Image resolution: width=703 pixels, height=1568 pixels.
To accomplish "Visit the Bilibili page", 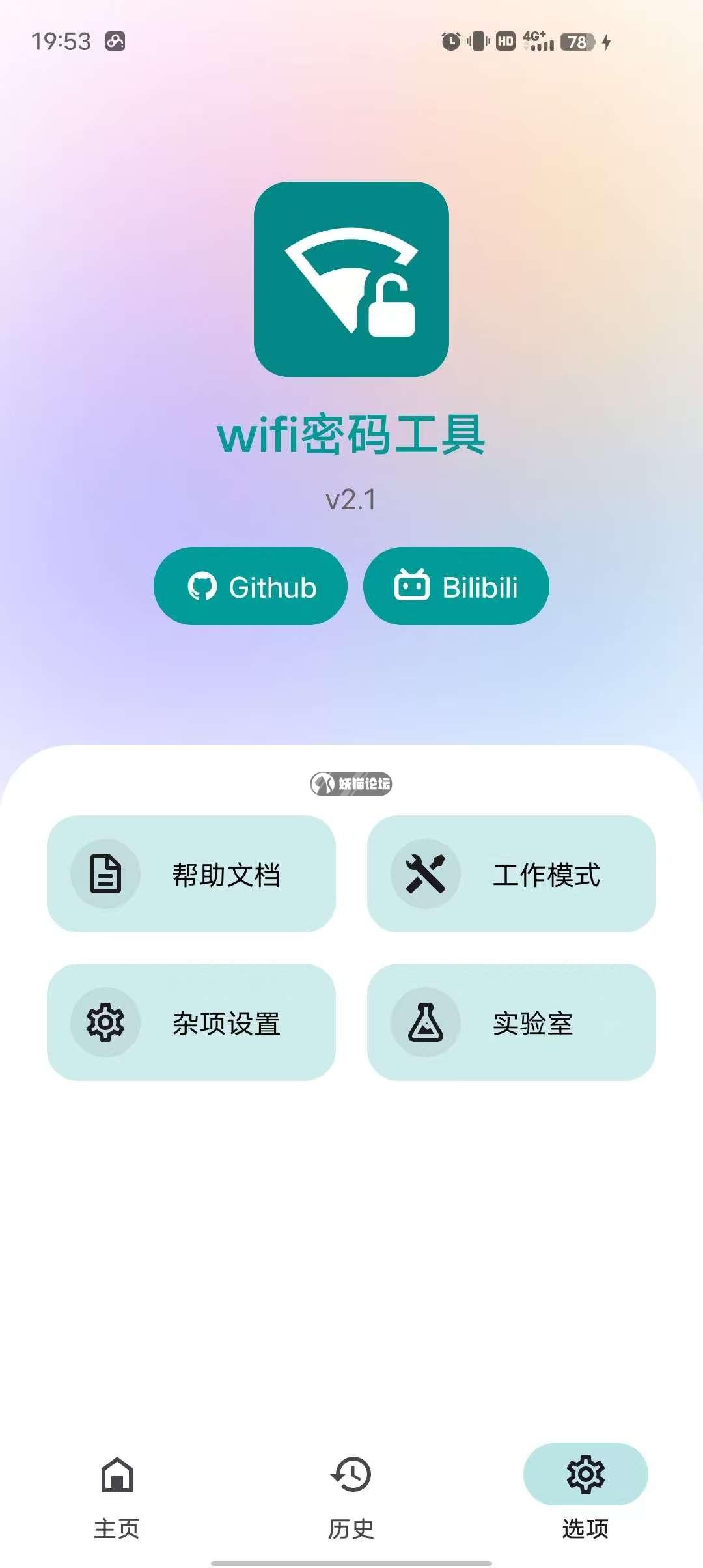I will 456,587.
